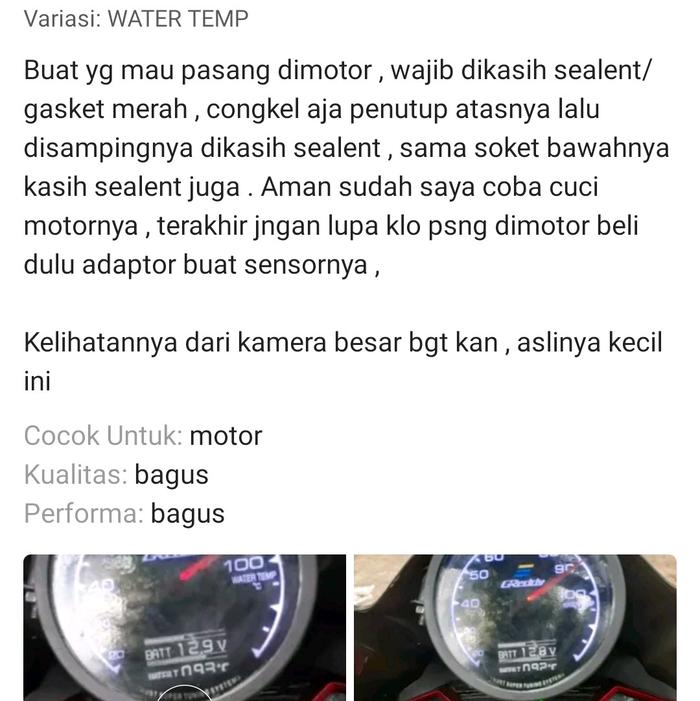The width and height of the screenshot is (700, 701).
Task: View review photo showing BATT 12.8V gauge
Action: (515, 627)
